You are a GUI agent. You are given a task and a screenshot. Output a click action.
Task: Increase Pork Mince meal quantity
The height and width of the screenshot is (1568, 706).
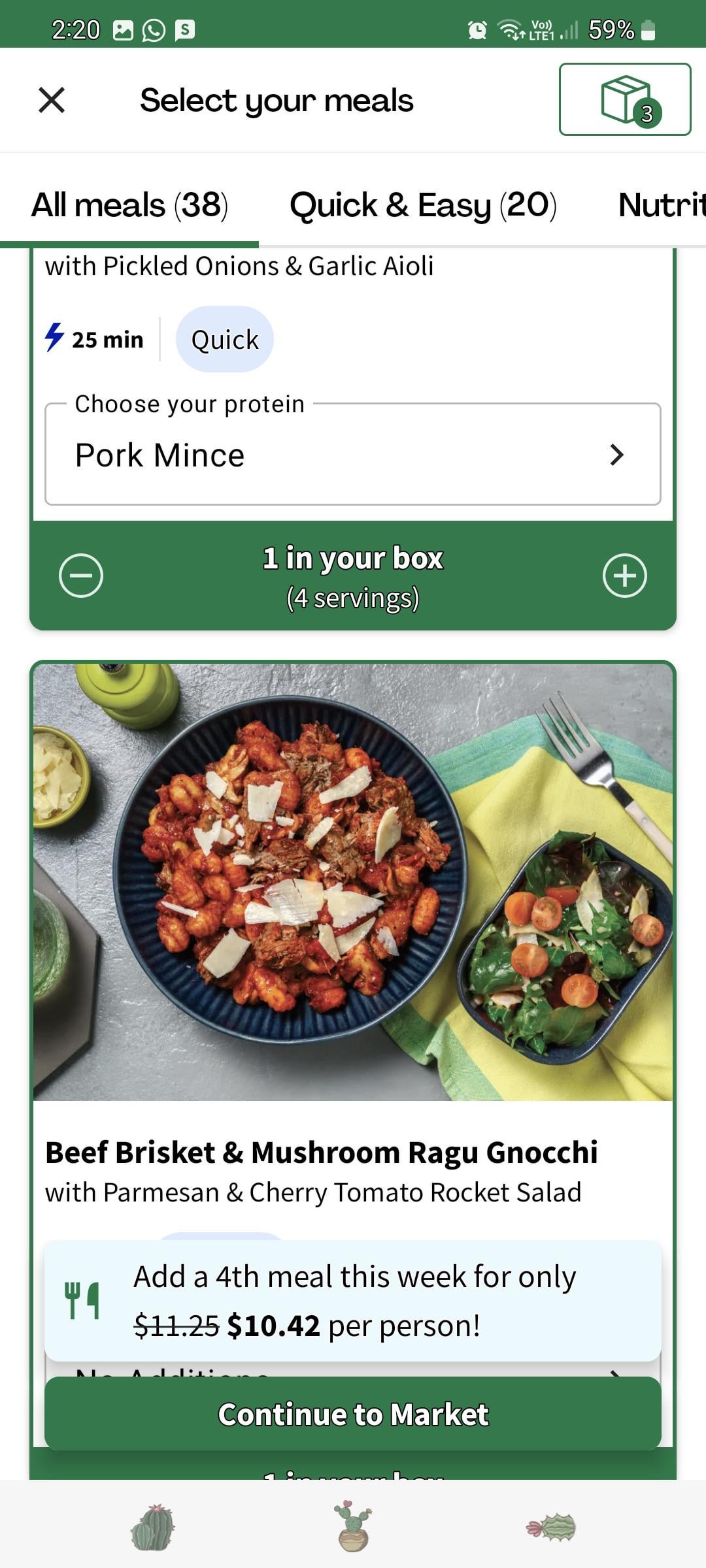coord(624,576)
